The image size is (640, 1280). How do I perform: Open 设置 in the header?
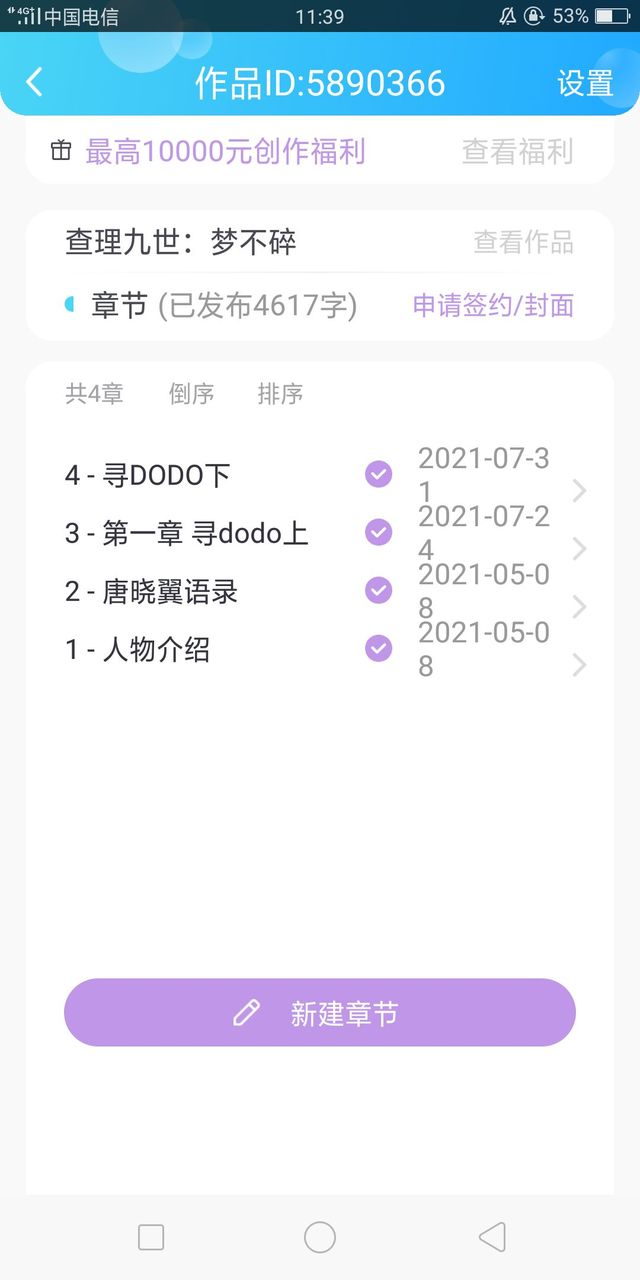(585, 83)
